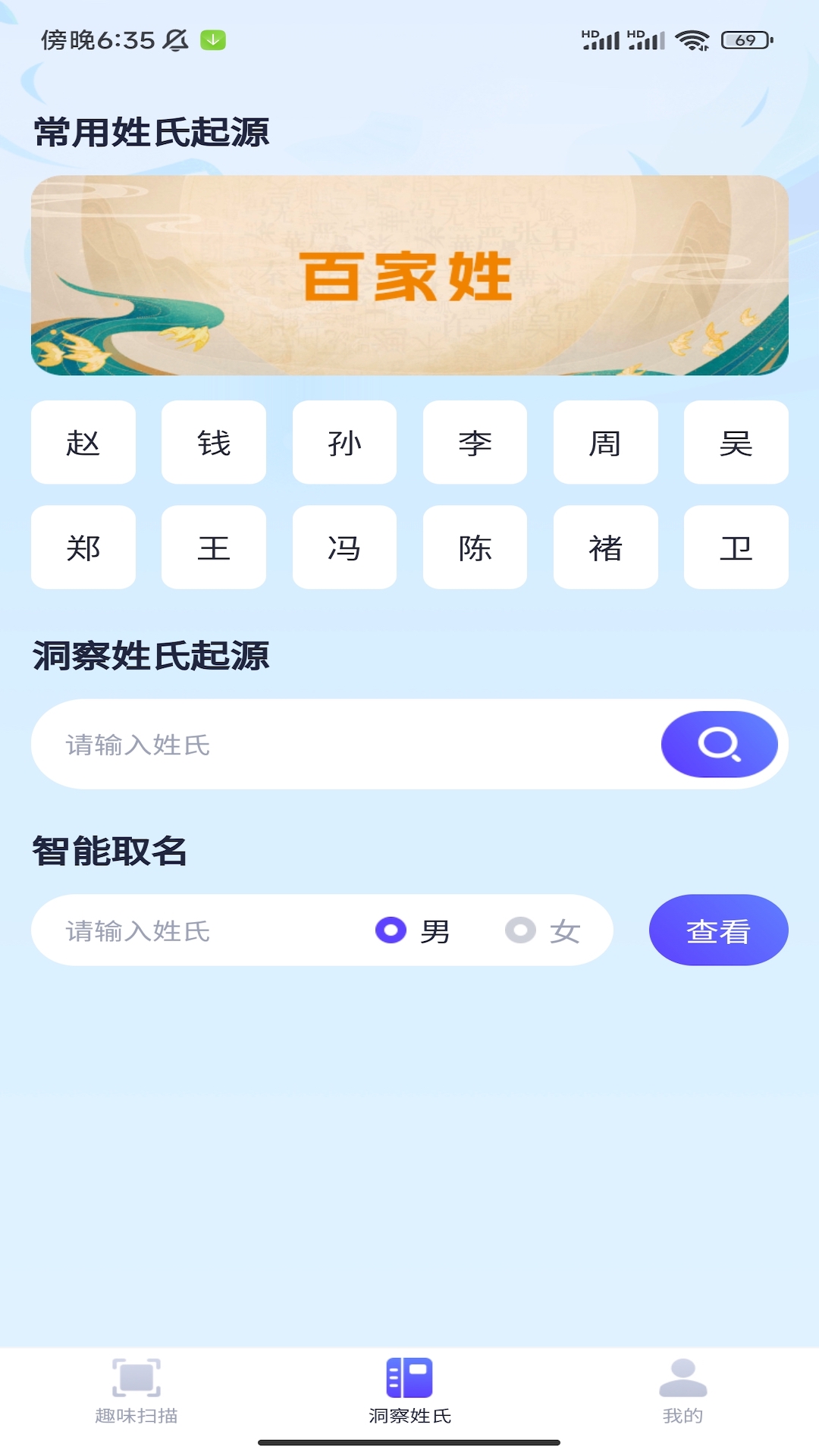Open the 吴 surname origin
The height and width of the screenshot is (1456, 819).
pos(736,443)
